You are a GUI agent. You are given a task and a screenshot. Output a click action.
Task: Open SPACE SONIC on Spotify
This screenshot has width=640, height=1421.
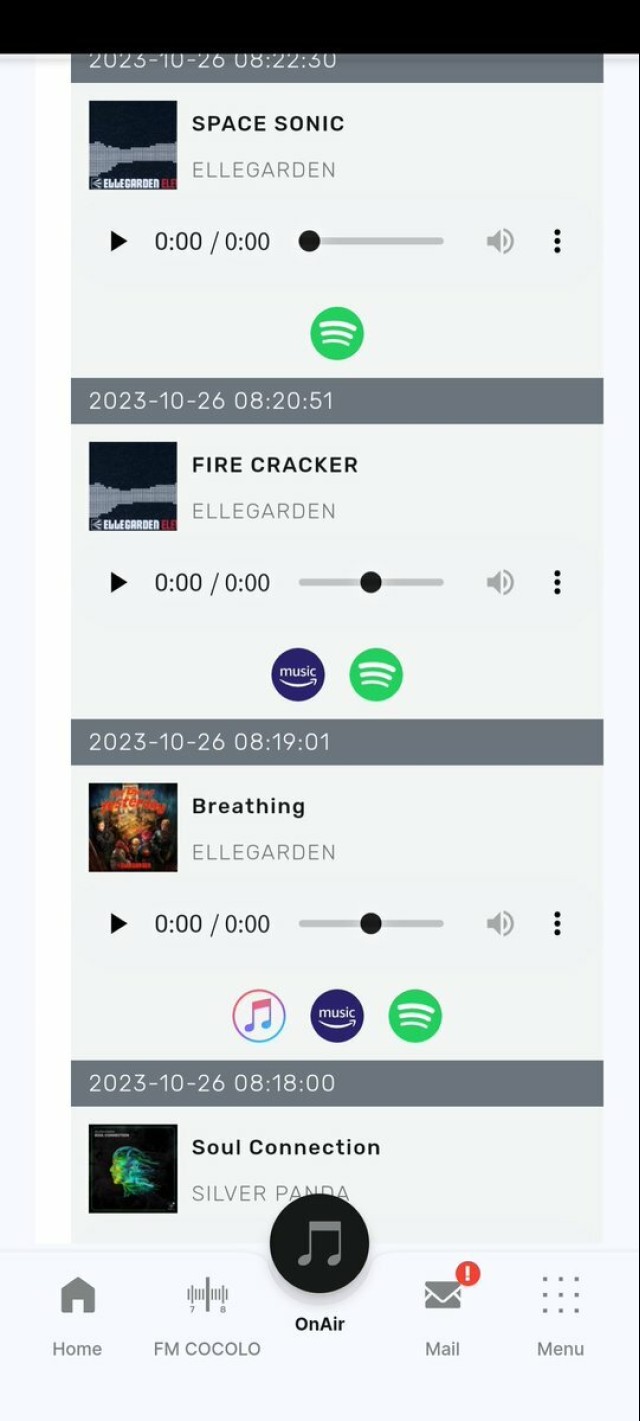pyautogui.click(x=337, y=334)
